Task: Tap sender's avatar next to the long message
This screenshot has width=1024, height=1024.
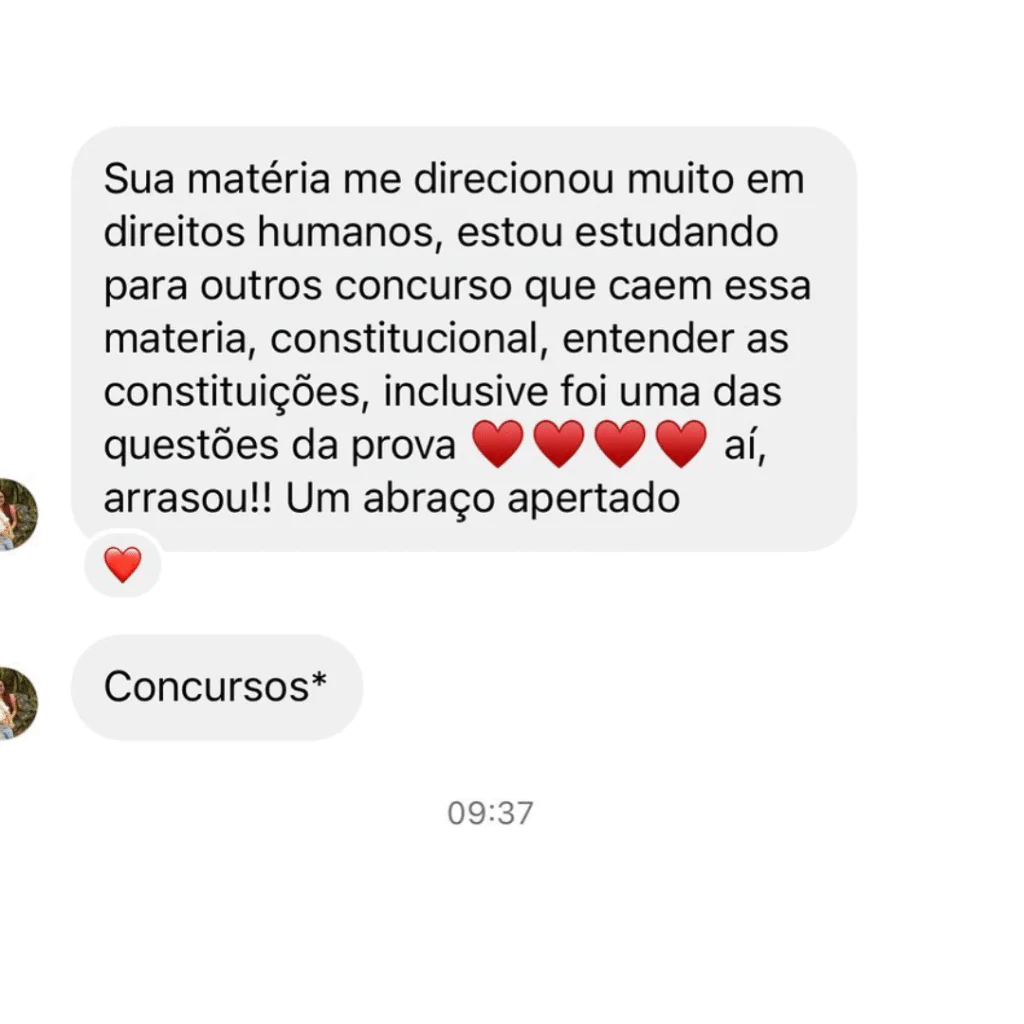Action: (x=16, y=513)
